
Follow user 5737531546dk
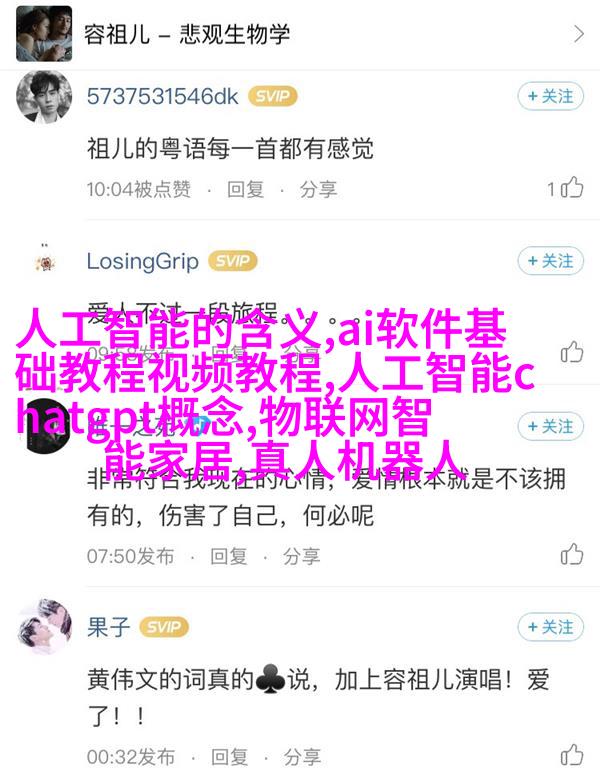tap(549, 96)
